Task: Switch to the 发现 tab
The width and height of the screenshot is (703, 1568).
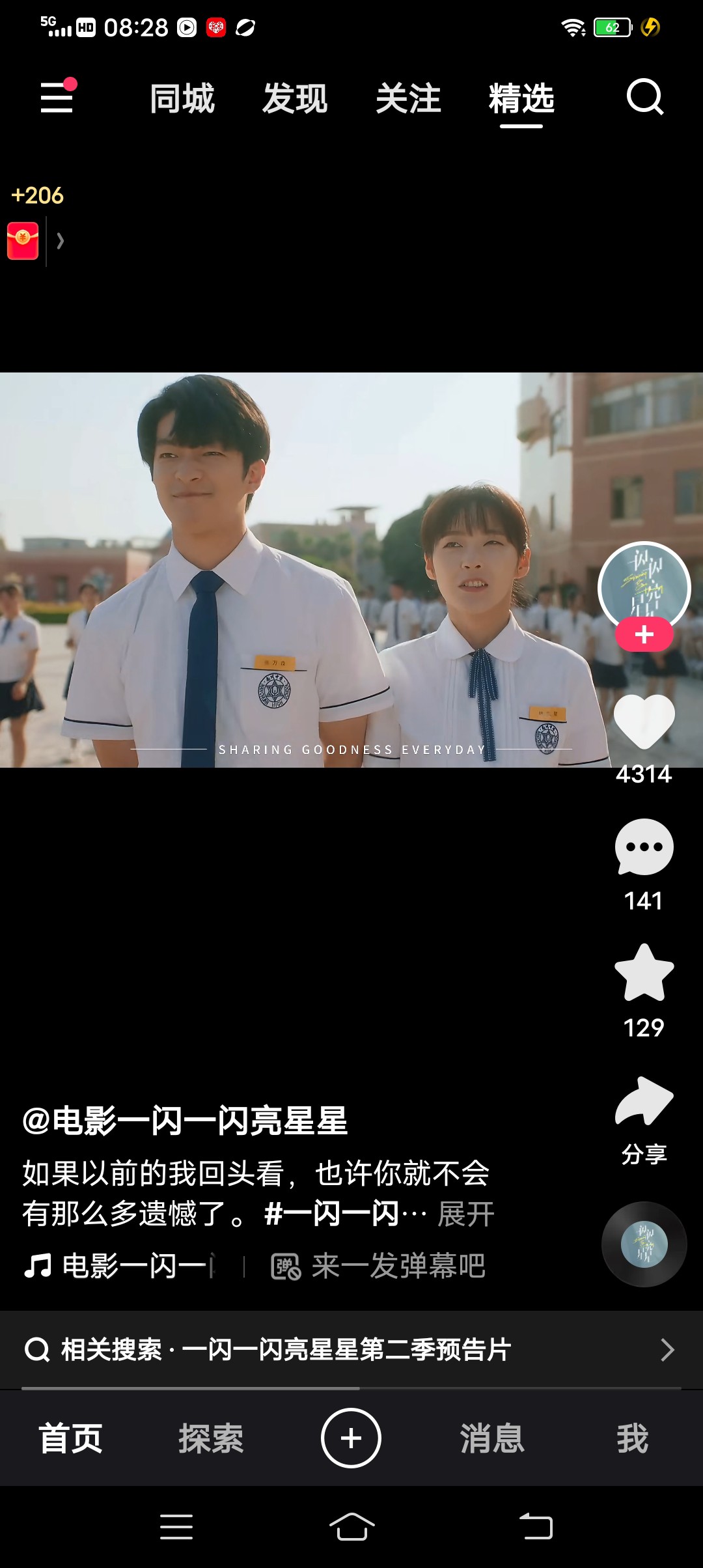Action: click(x=295, y=99)
